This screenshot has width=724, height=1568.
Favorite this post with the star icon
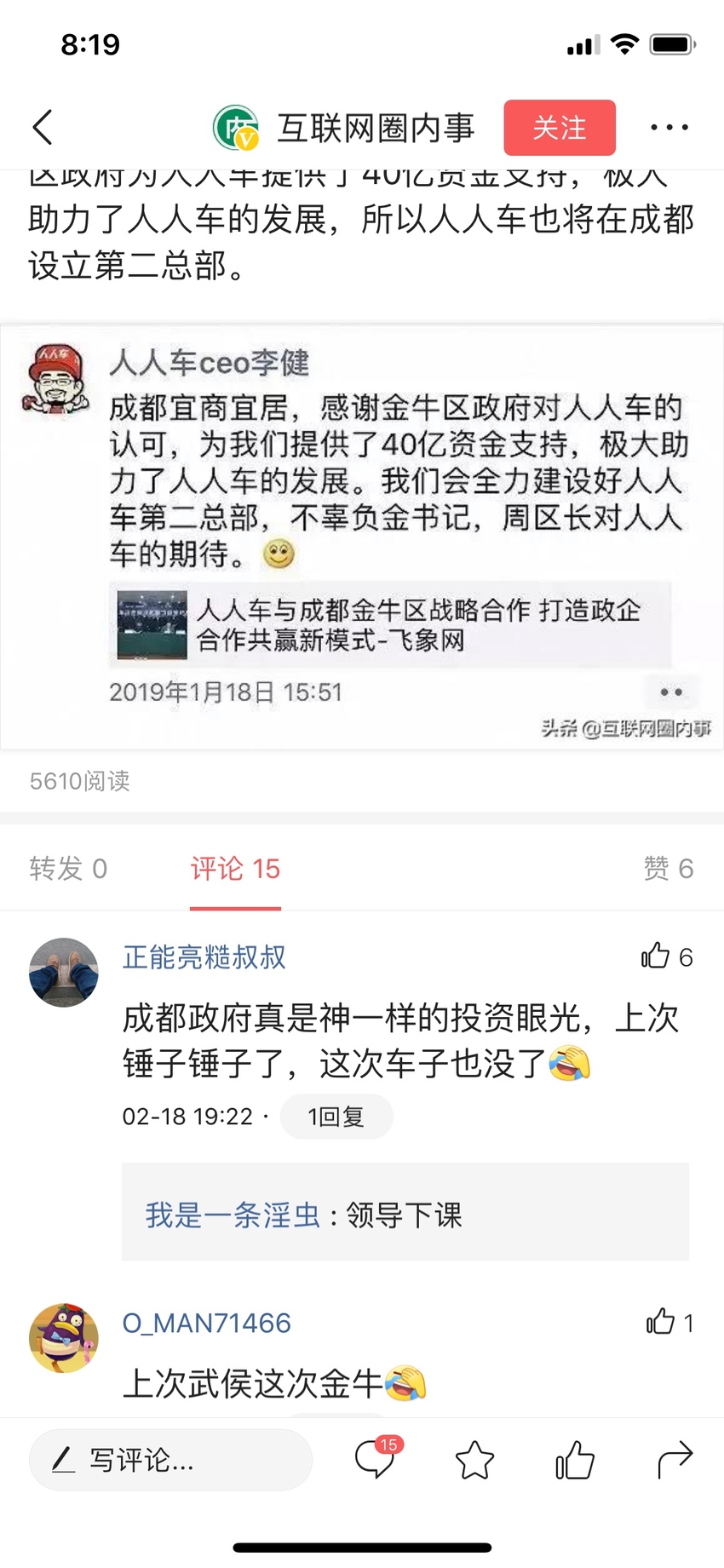click(474, 1460)
